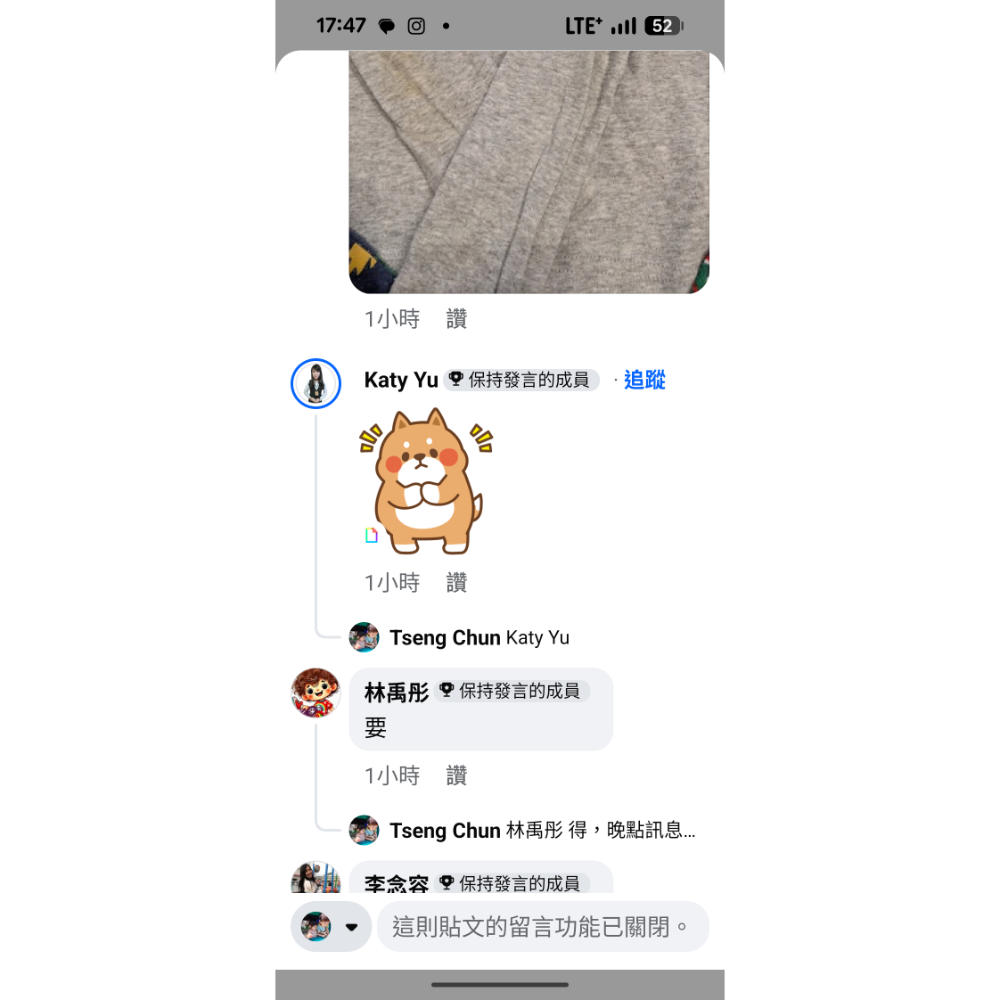Screen dimensions: 1000x1000
Task: Tap the comment box 這則貼文的留言功能已關閉
Action: 542,926
